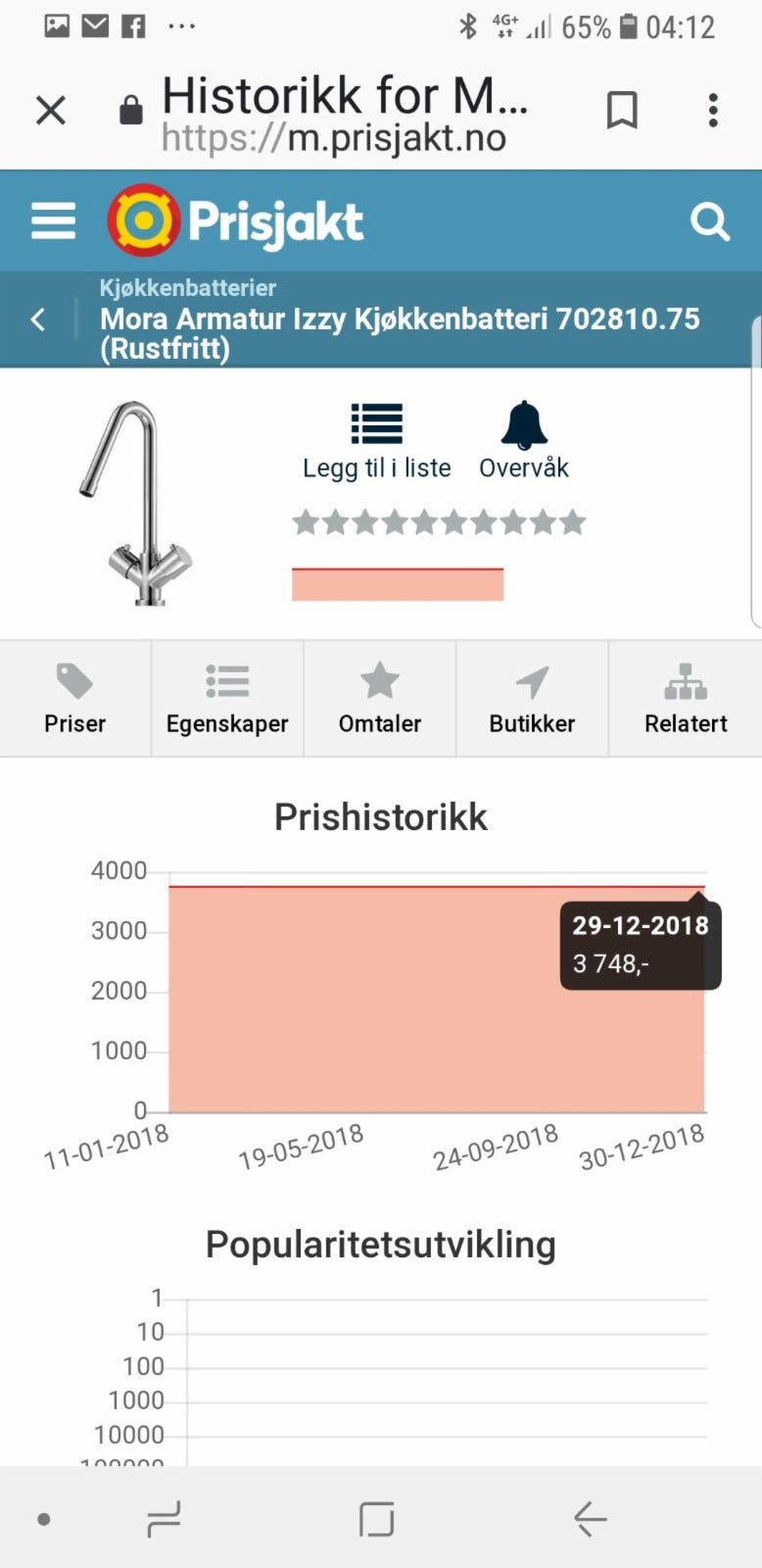Switch to the Priser tab
Image resolution: width=762 pixels, height=1568 pixels.
coord(74,699)
